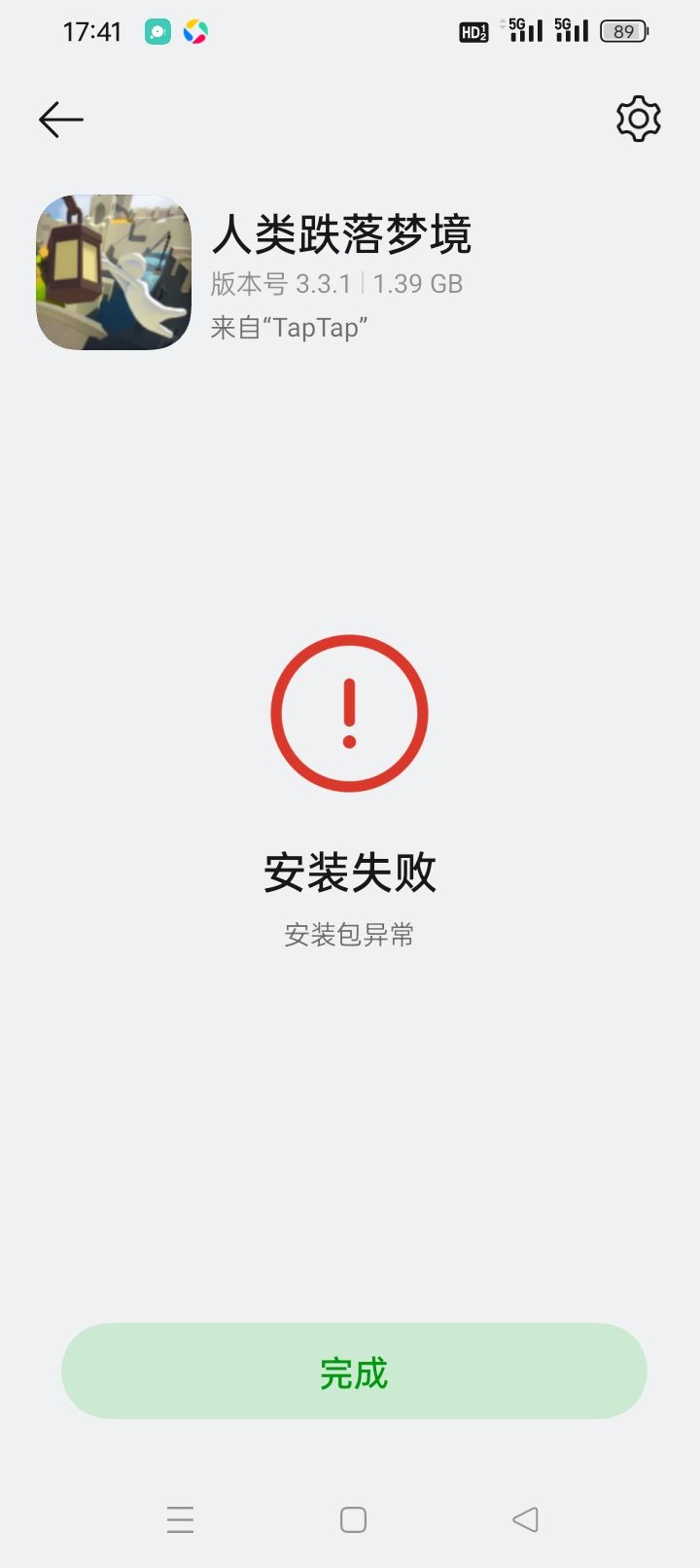Tap the battery indicator showing 89

[623, 31]
